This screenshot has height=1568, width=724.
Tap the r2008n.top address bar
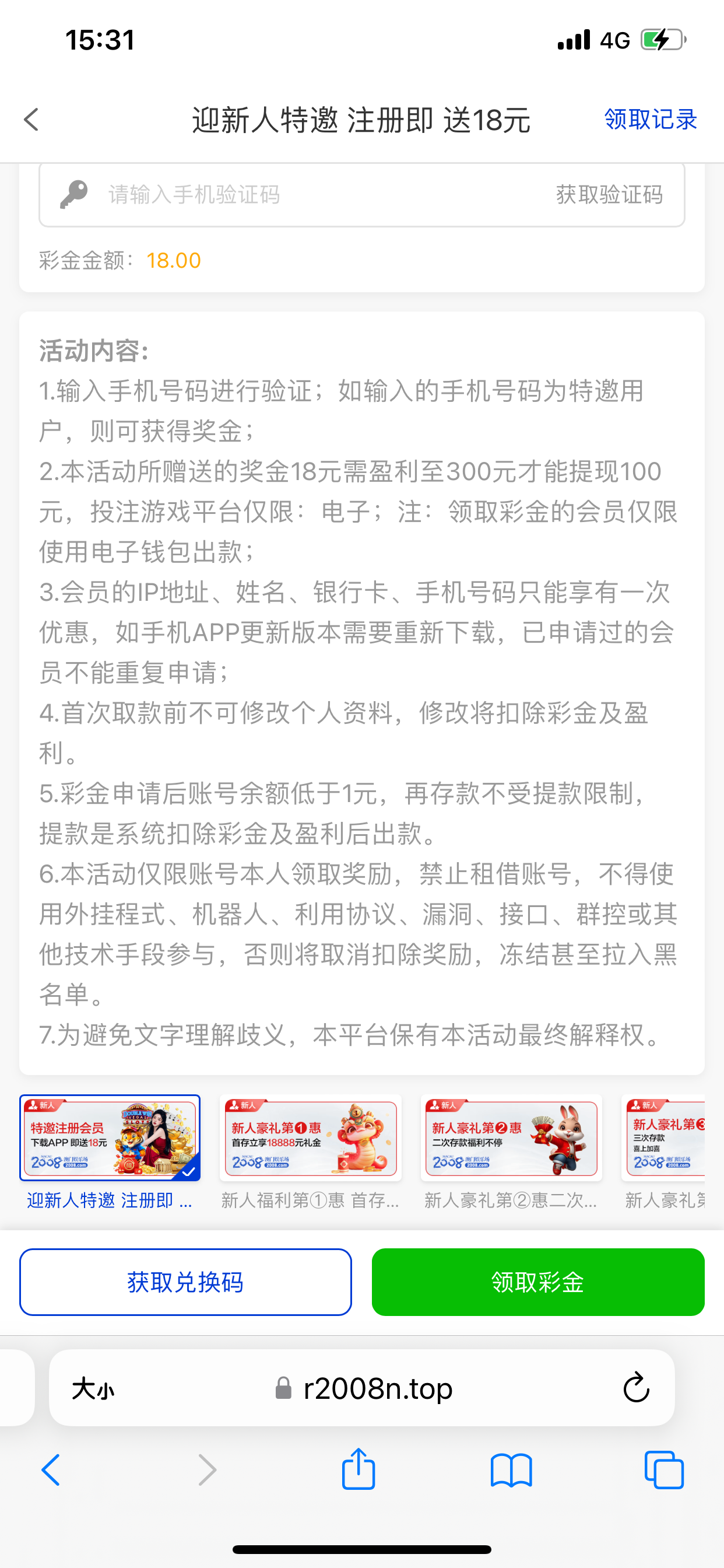coord(377,1389)
